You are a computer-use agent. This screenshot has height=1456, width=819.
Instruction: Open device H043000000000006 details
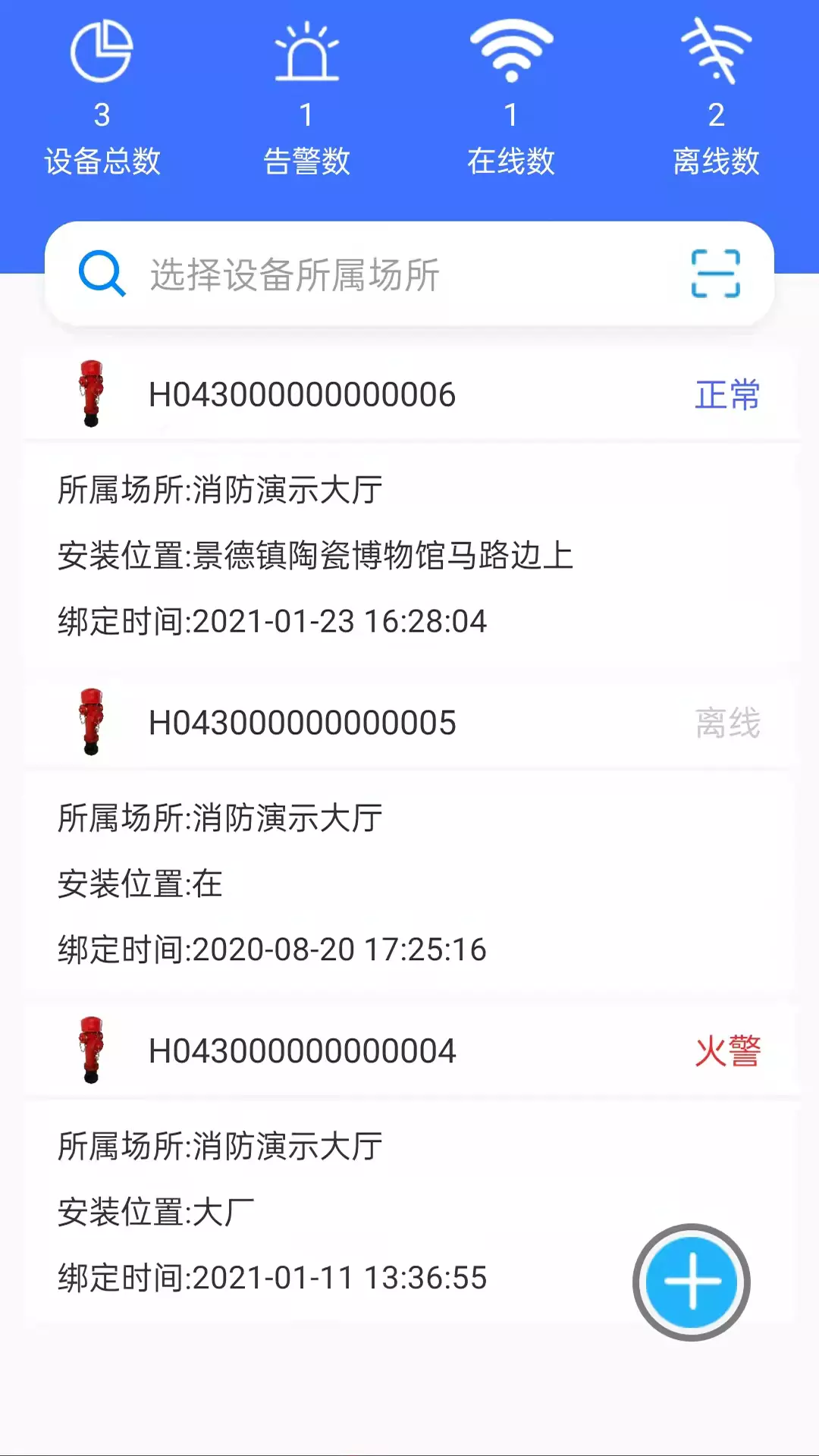(x=302, y=395)
